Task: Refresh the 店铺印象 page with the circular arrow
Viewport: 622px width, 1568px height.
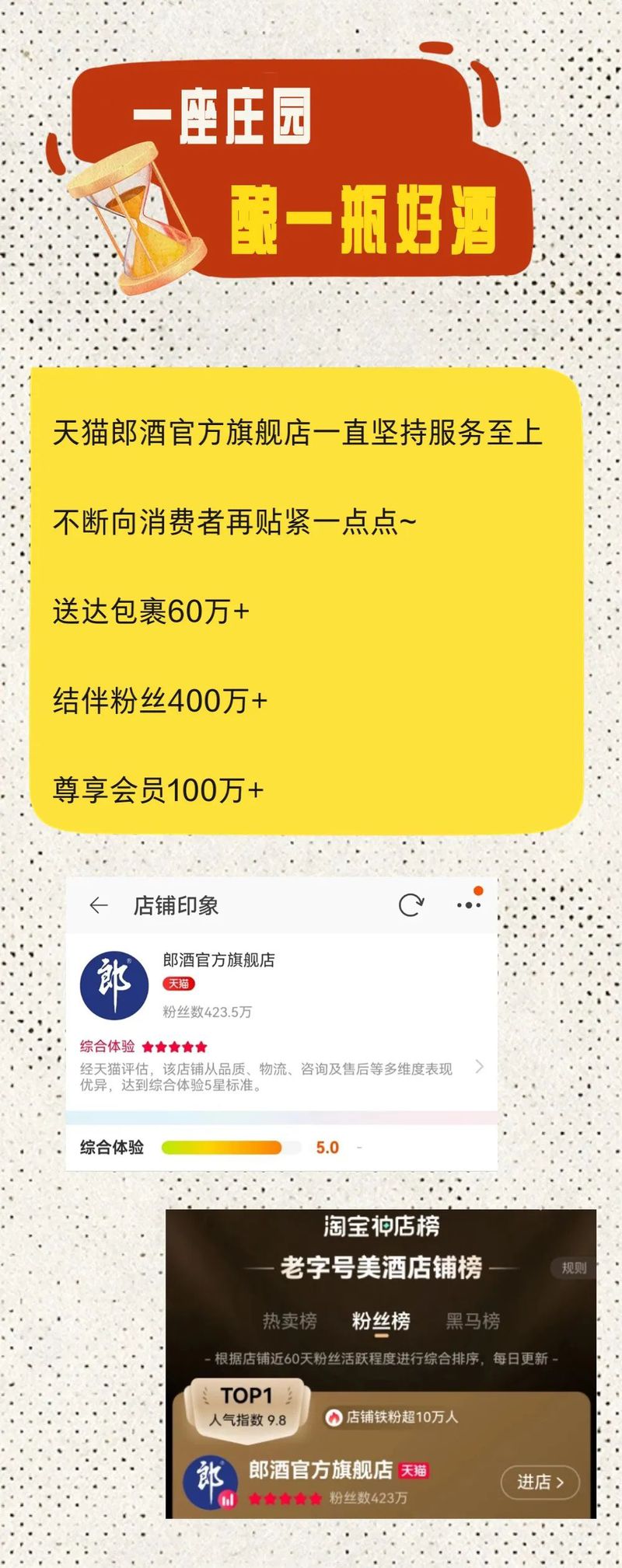Action: pyautogui.click(x=410, y=906)
